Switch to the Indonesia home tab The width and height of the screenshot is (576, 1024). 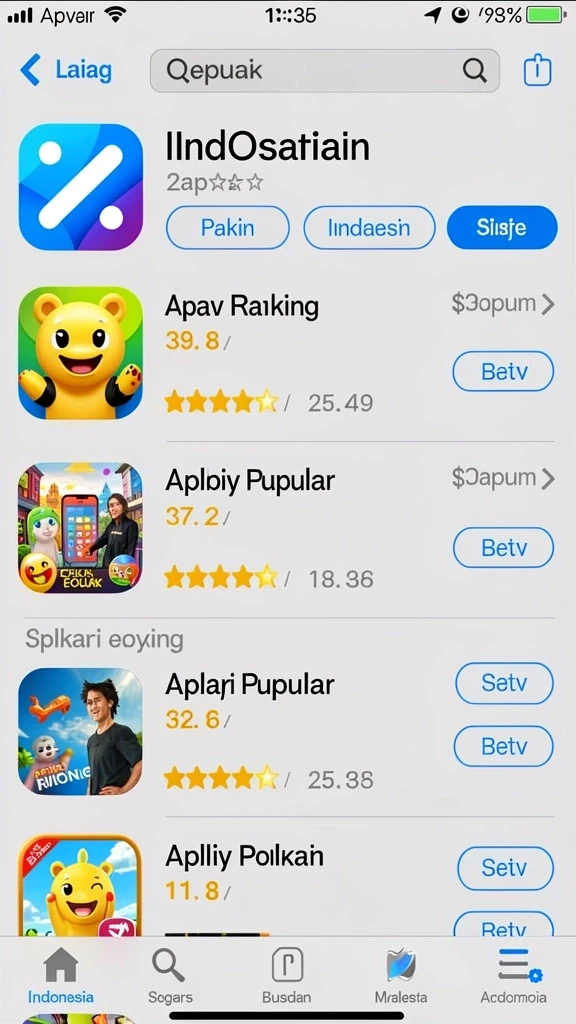pyautogui.click(x=61, y=976)
